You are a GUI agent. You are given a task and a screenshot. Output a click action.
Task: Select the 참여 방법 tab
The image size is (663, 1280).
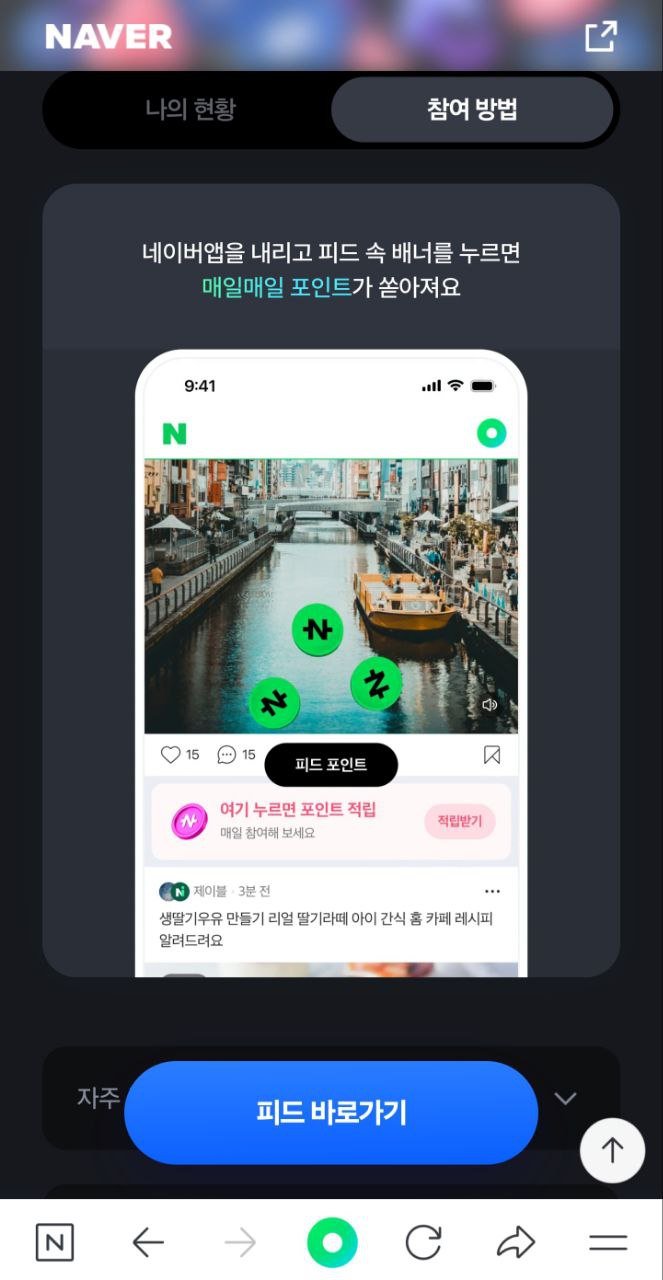472,109
